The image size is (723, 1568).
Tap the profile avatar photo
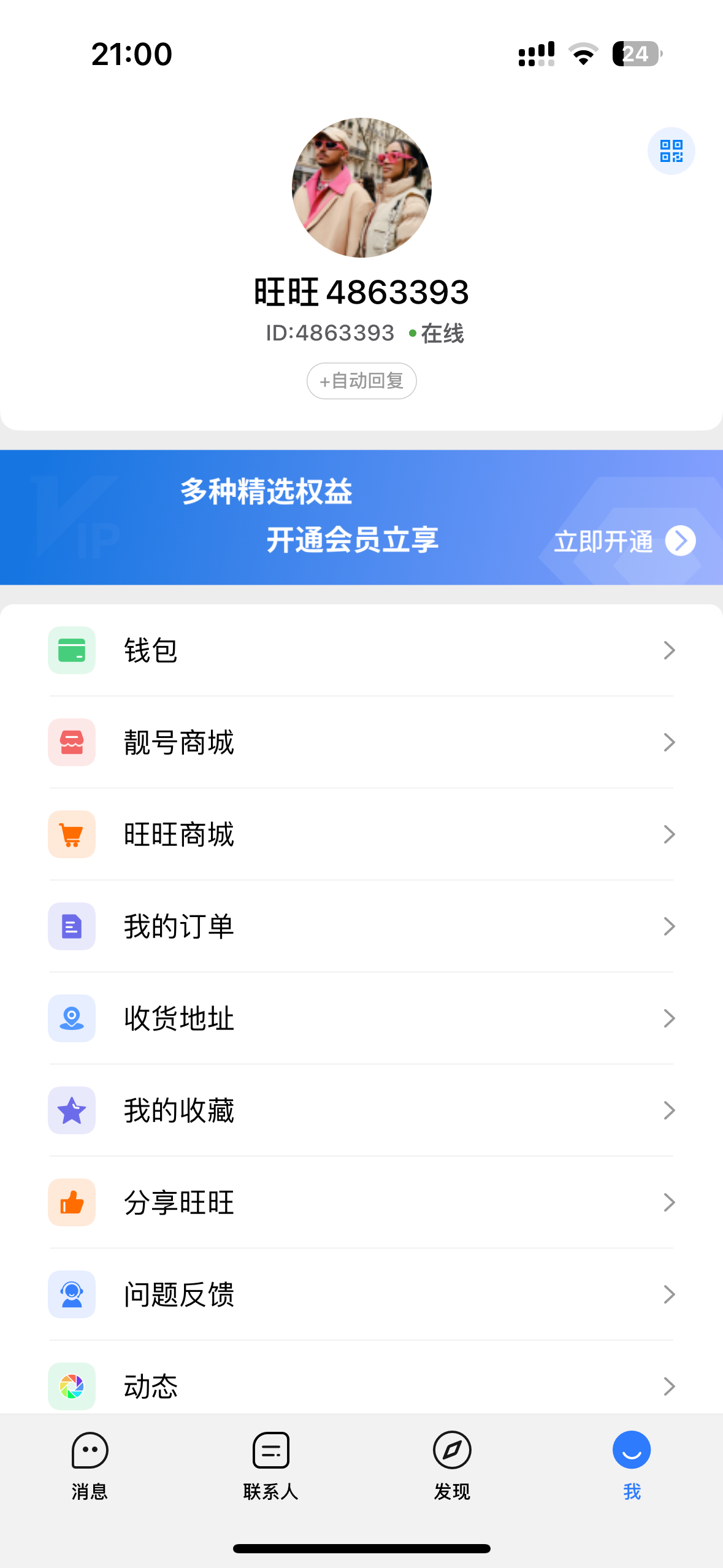pyautogui.click(x=362, y=188)
